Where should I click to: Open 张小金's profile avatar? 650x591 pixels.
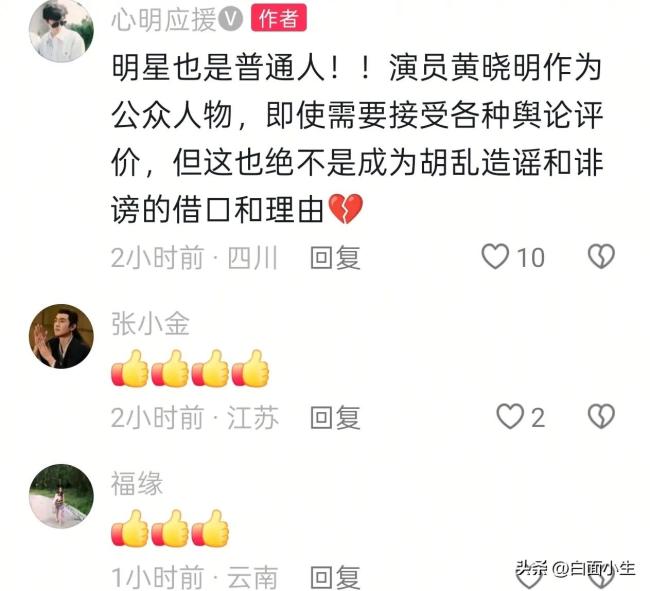tap(61, 337)
